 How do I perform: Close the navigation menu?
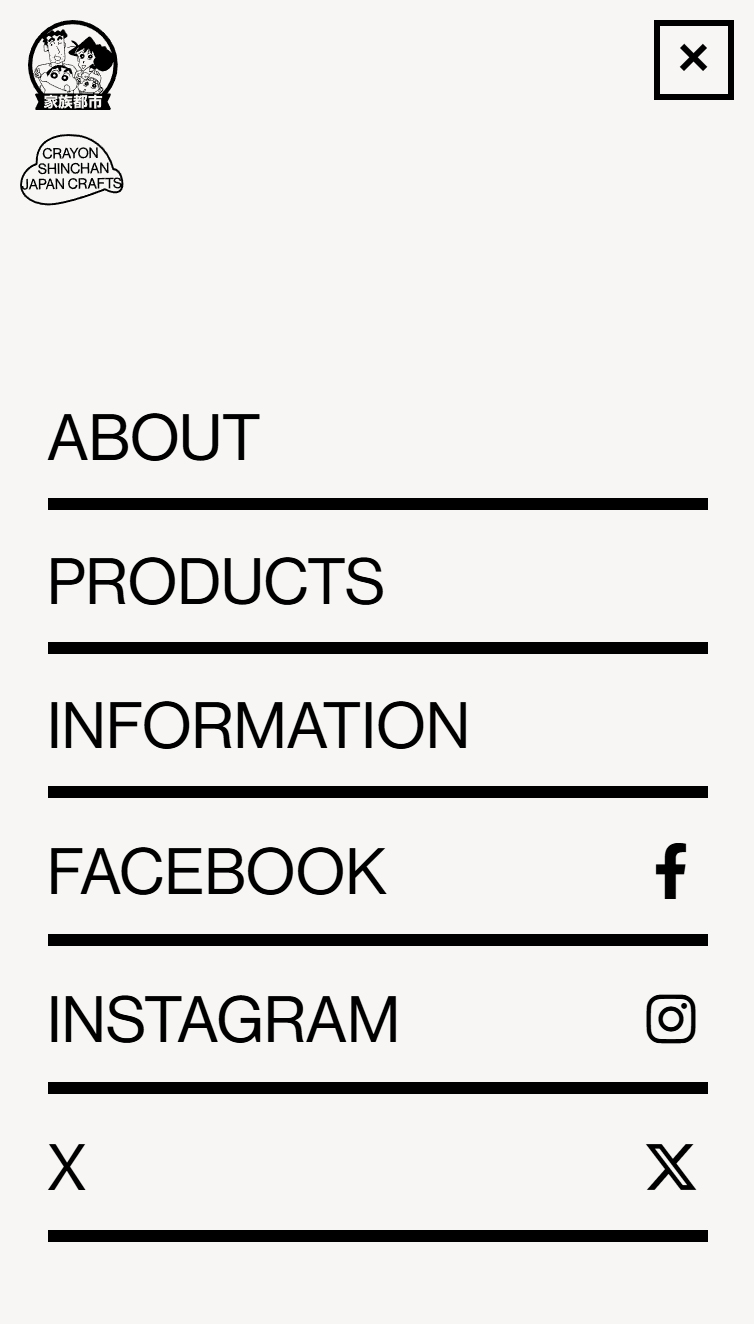coord(693,60)
